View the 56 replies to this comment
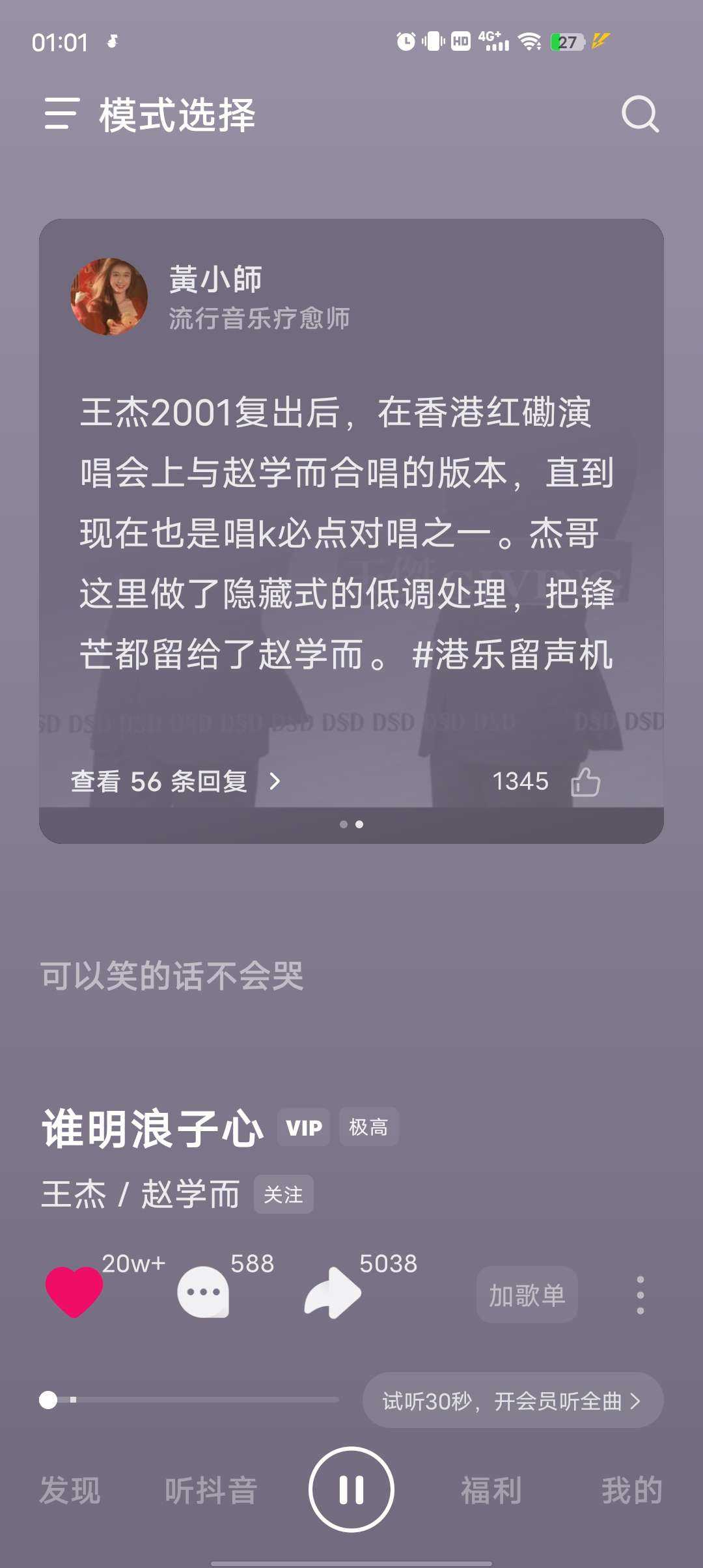The width and height of the screenshot is (703, 1568). pyautogui.click(x=174, y=781)
